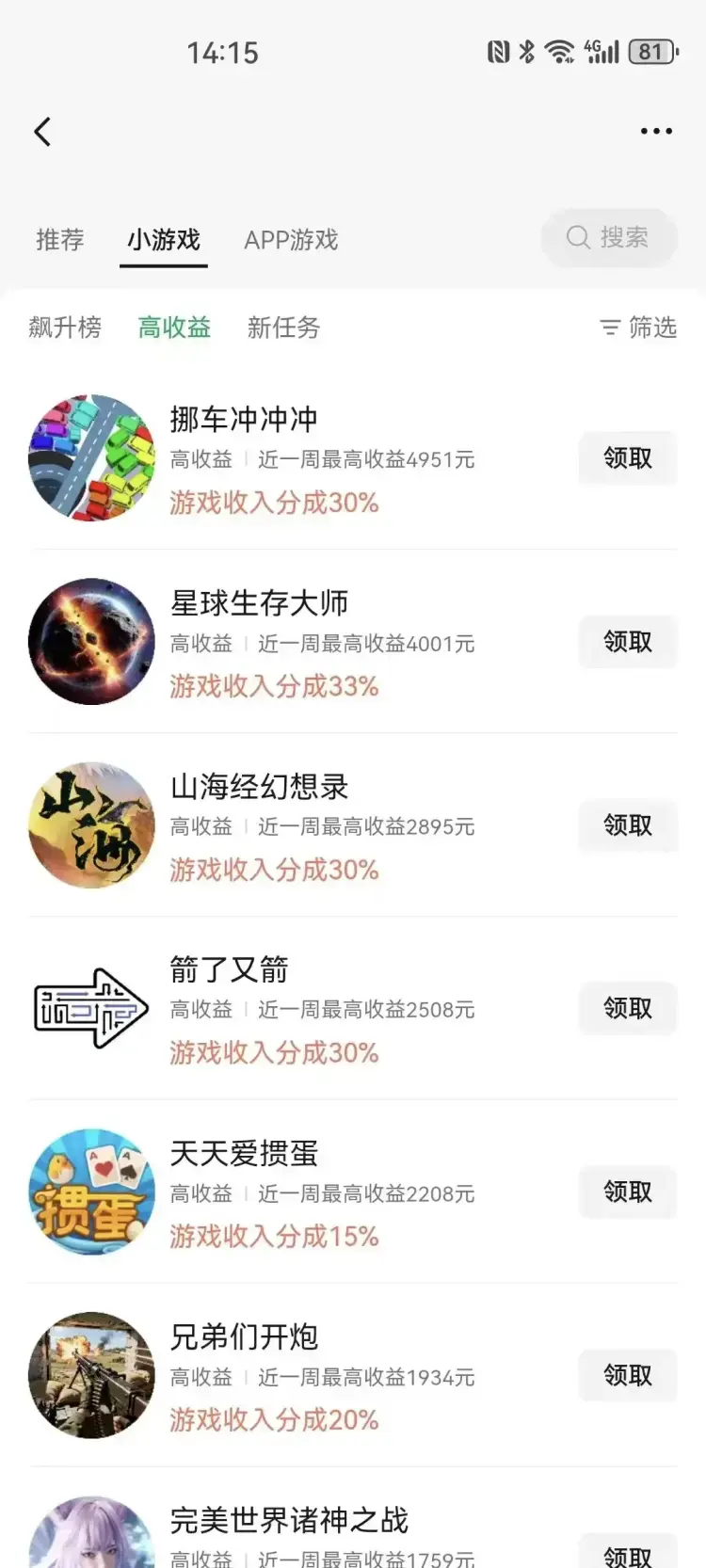This screenshot has height=1568, width=706.
Task: Open the 山海经幻想录 game icon
Action: [91, 825]
